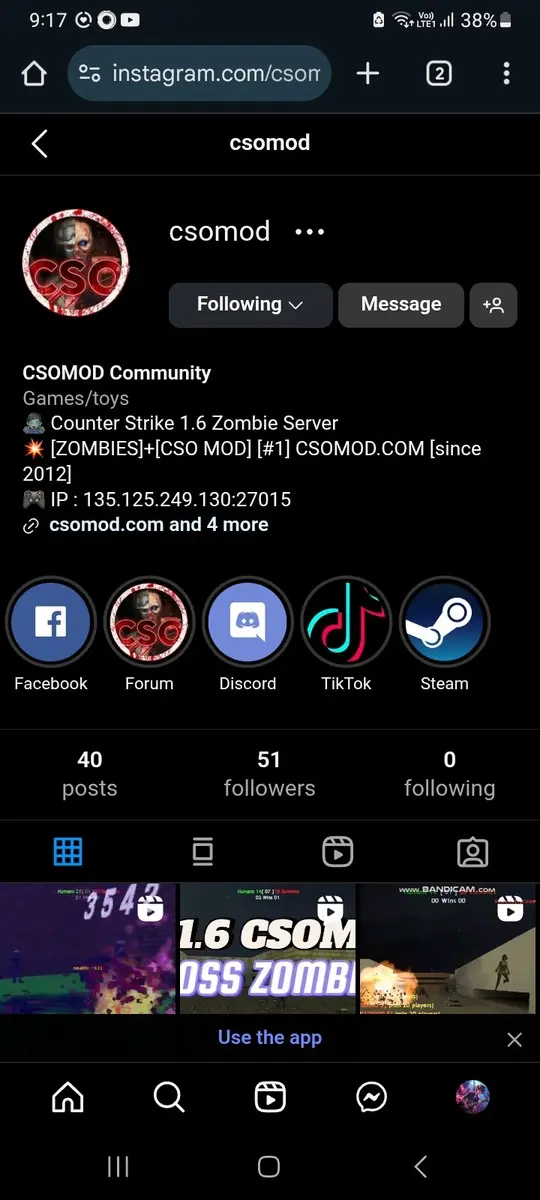This screenshot has width=540, height=1200.
Task: Go back using the top-left arrow
Action: pyautogui.click(x=39, y=143)
